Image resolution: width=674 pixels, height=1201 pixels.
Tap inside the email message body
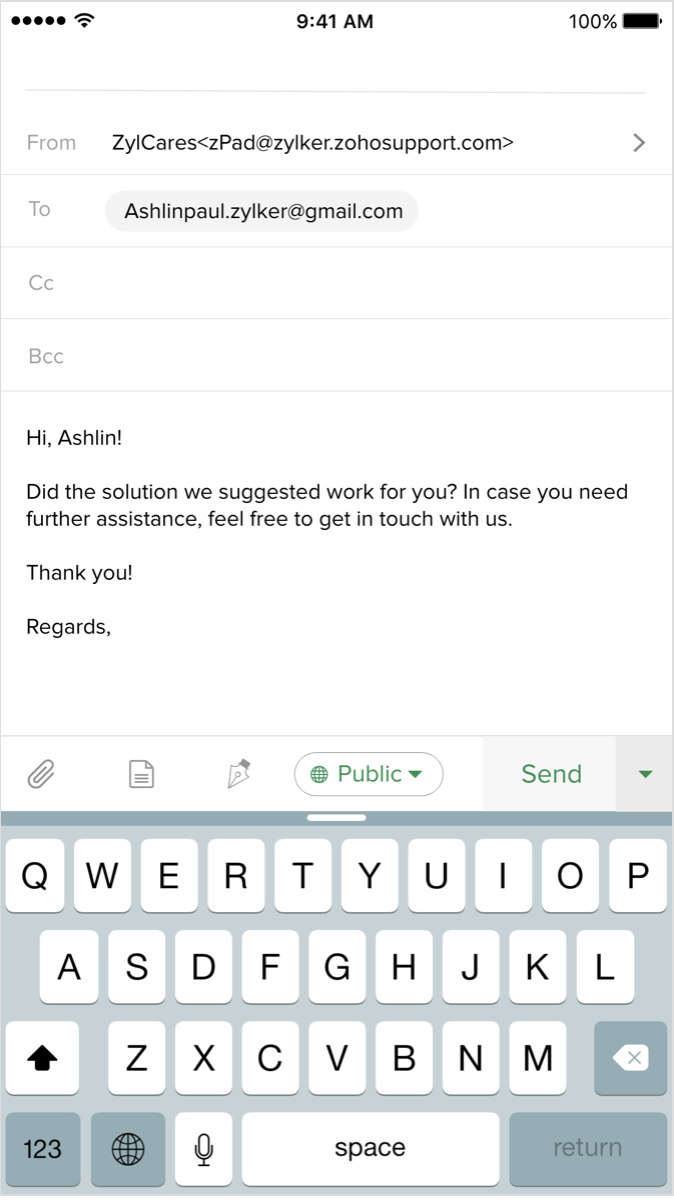337,563
